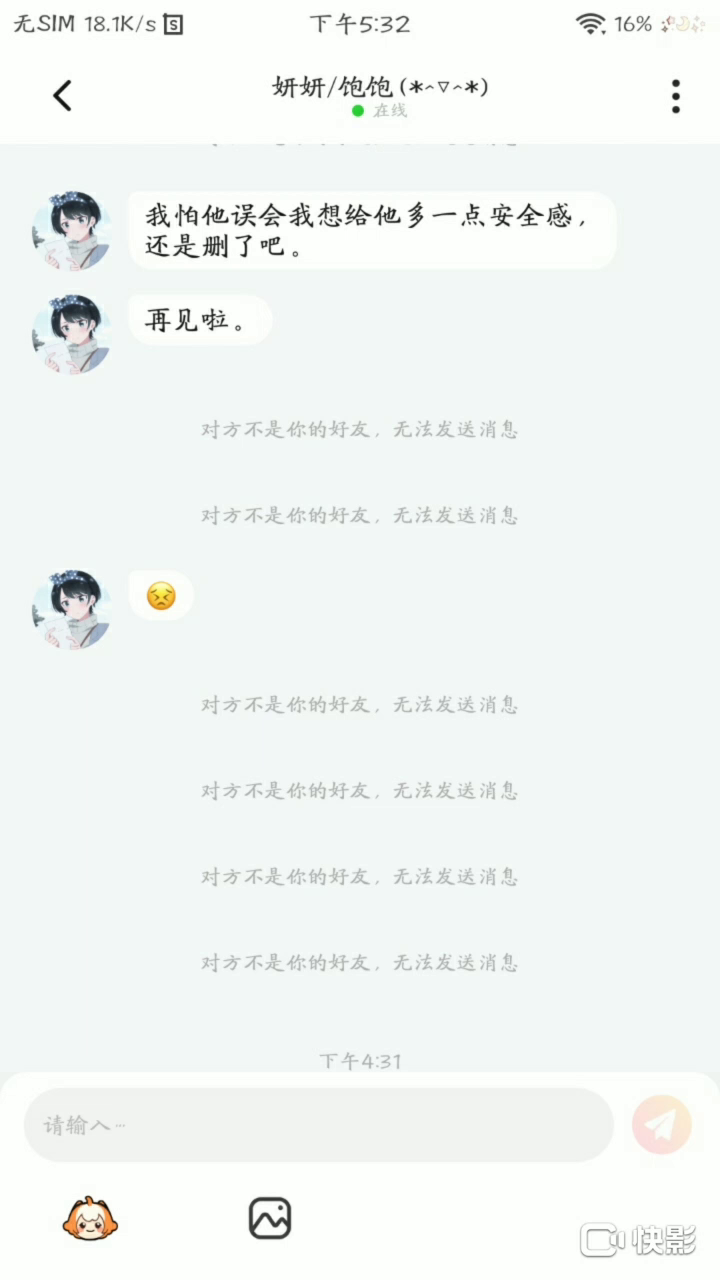Send the message with the paper plane
The height and width of the screenshot is (1280, 720).
coord(661,1125)
